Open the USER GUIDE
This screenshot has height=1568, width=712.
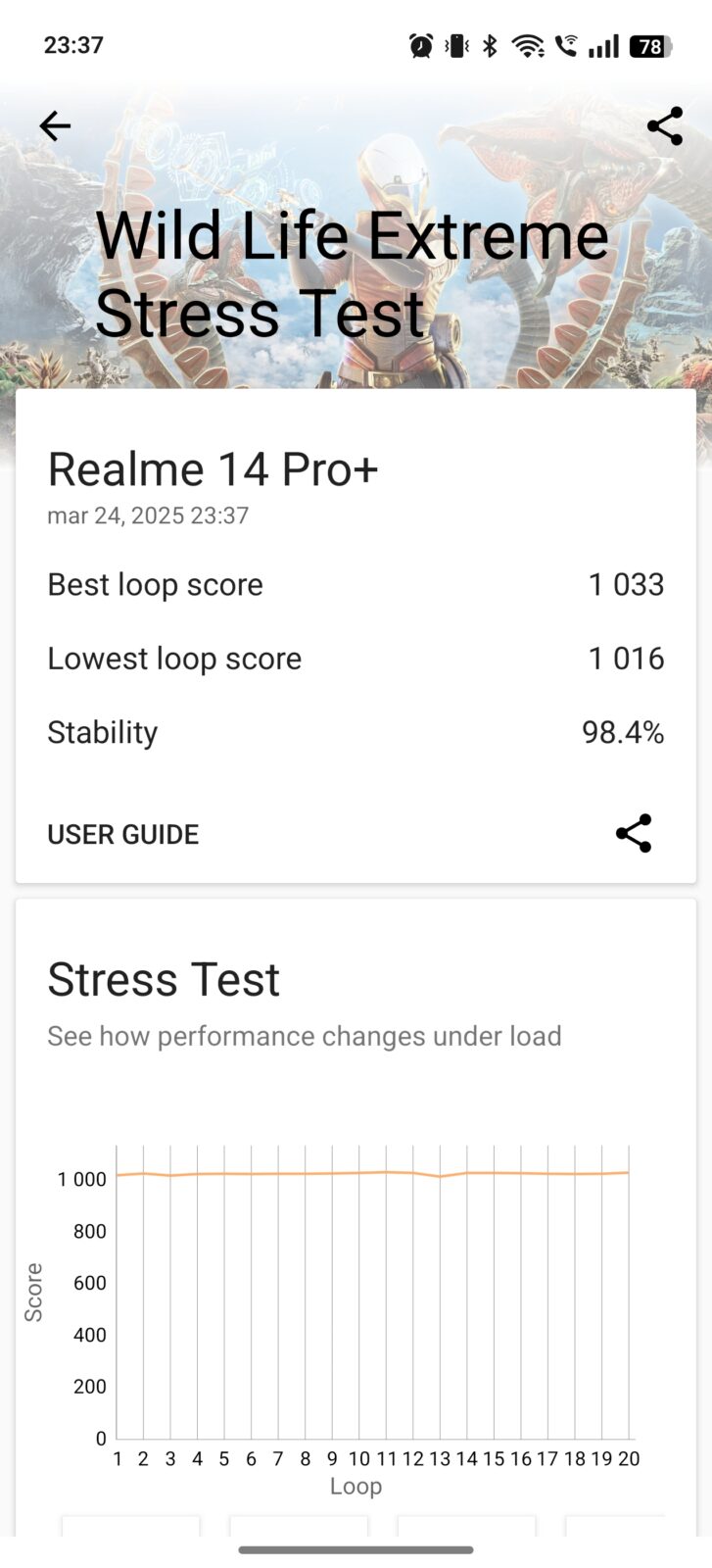(123, 834)
